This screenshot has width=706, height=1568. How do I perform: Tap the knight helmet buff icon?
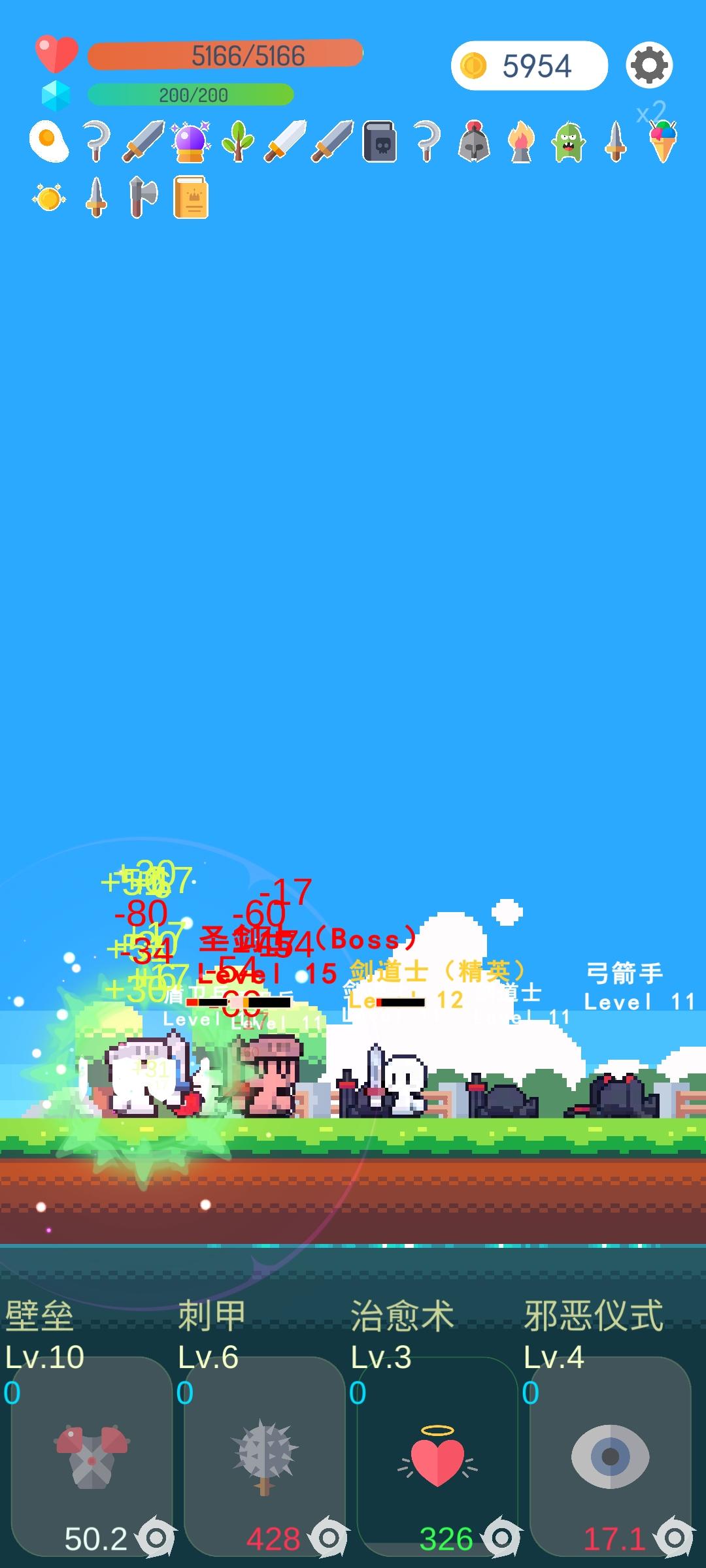coord(475,140)
